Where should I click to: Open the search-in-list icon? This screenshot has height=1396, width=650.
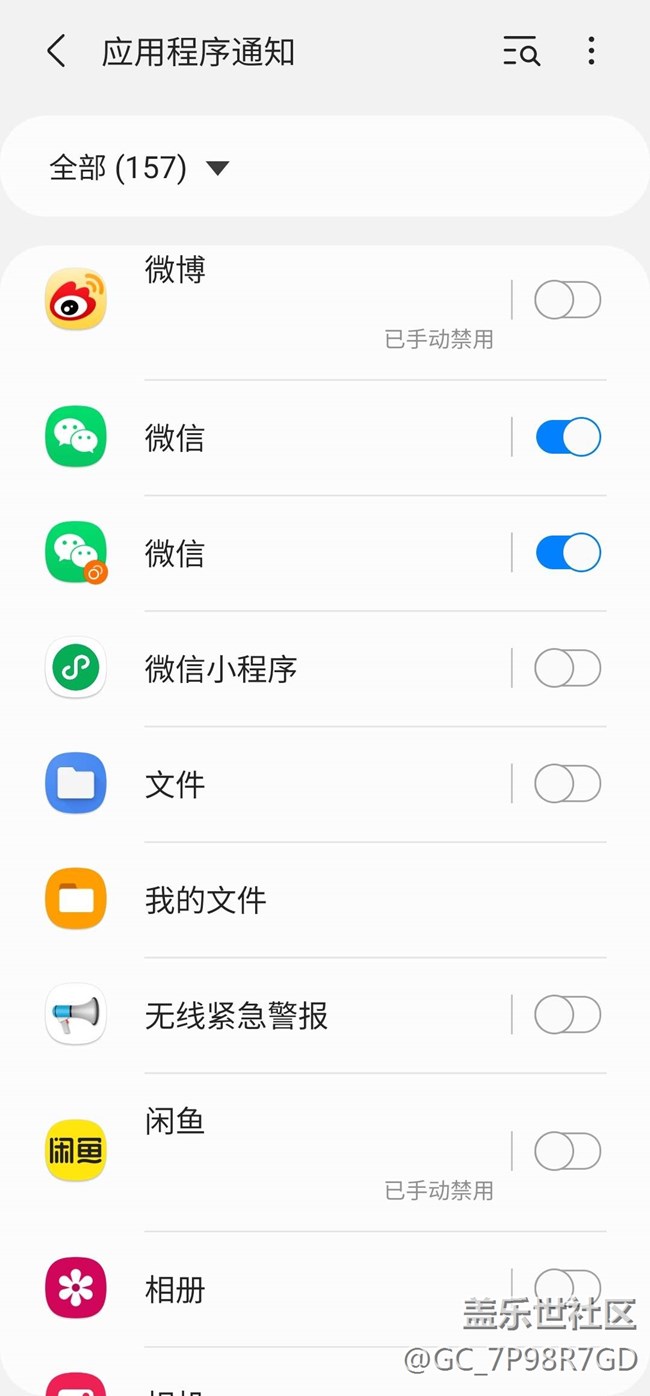tap(521, 52)
